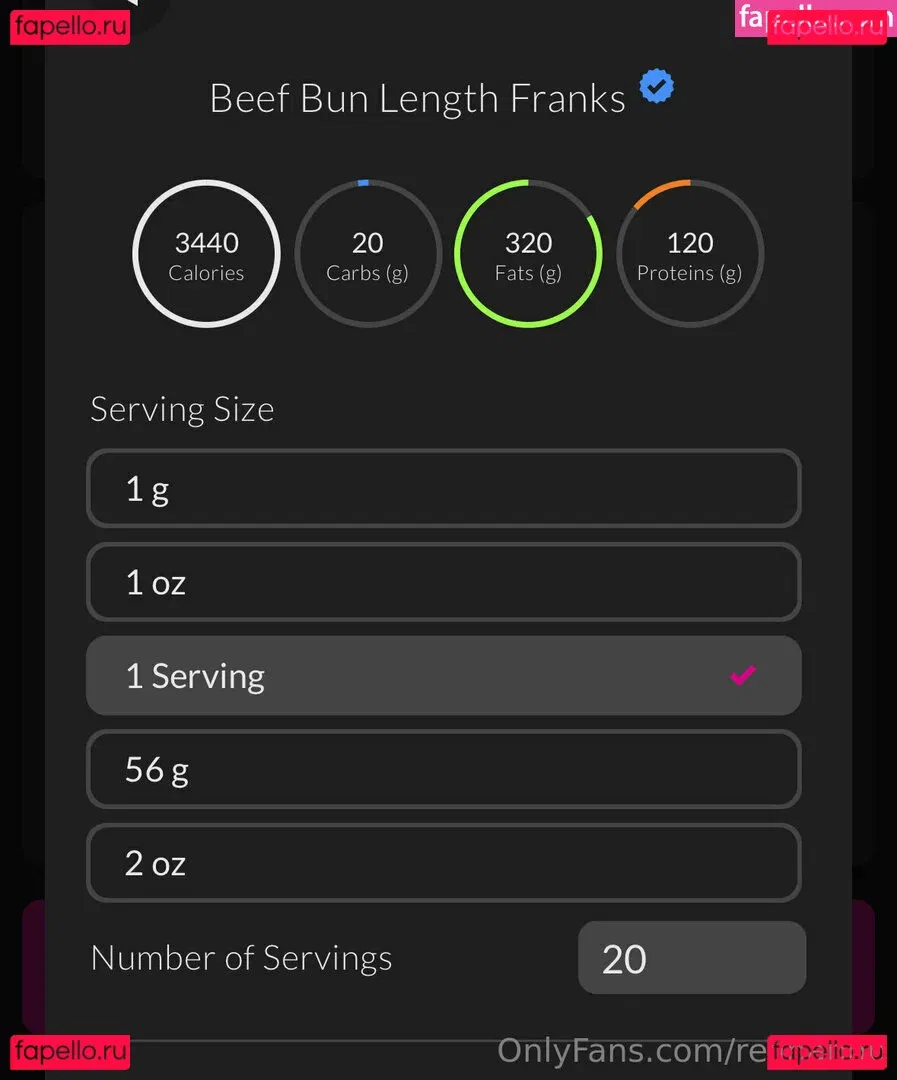
Task: Select the 1 g serving size
Action: 443,489
